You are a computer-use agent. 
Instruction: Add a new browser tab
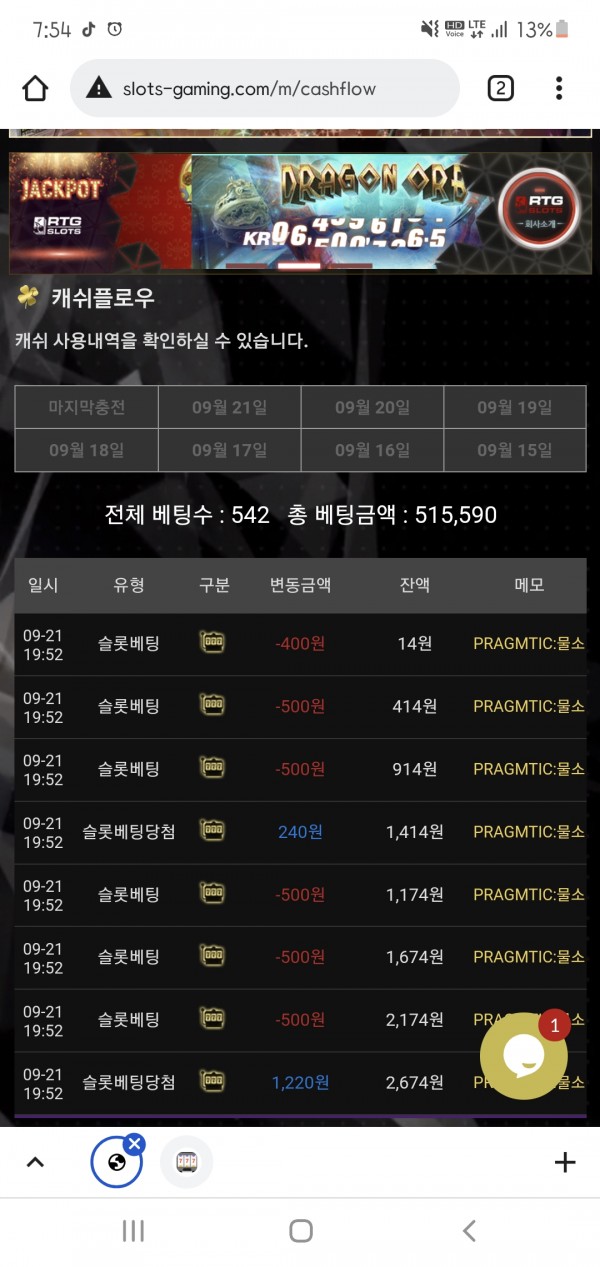tap(564, 1162)
